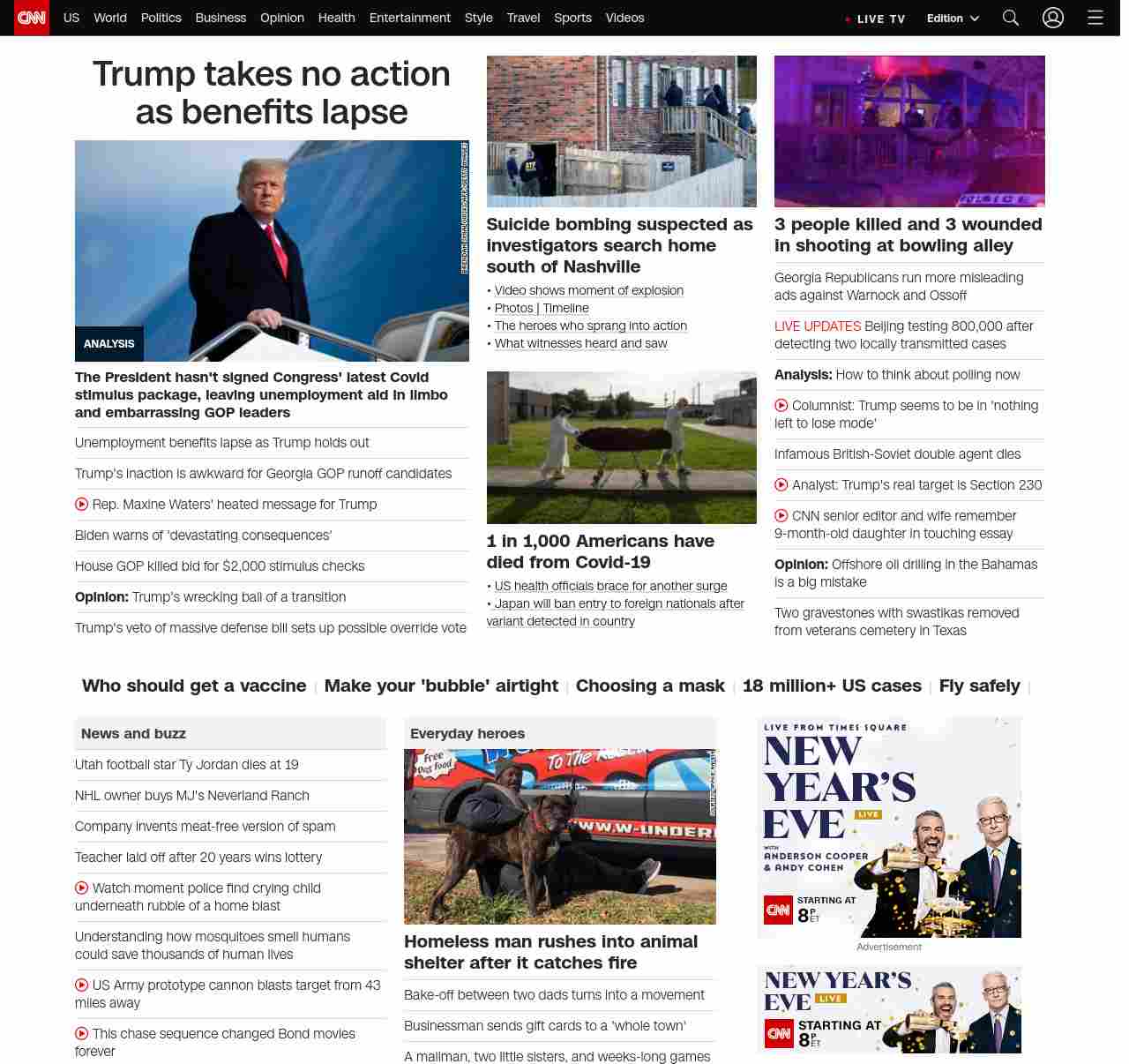This screenshot has height=1064, width=1129.
Task: Open the bowling alley shooting story
Action: (x=908, y=235)
